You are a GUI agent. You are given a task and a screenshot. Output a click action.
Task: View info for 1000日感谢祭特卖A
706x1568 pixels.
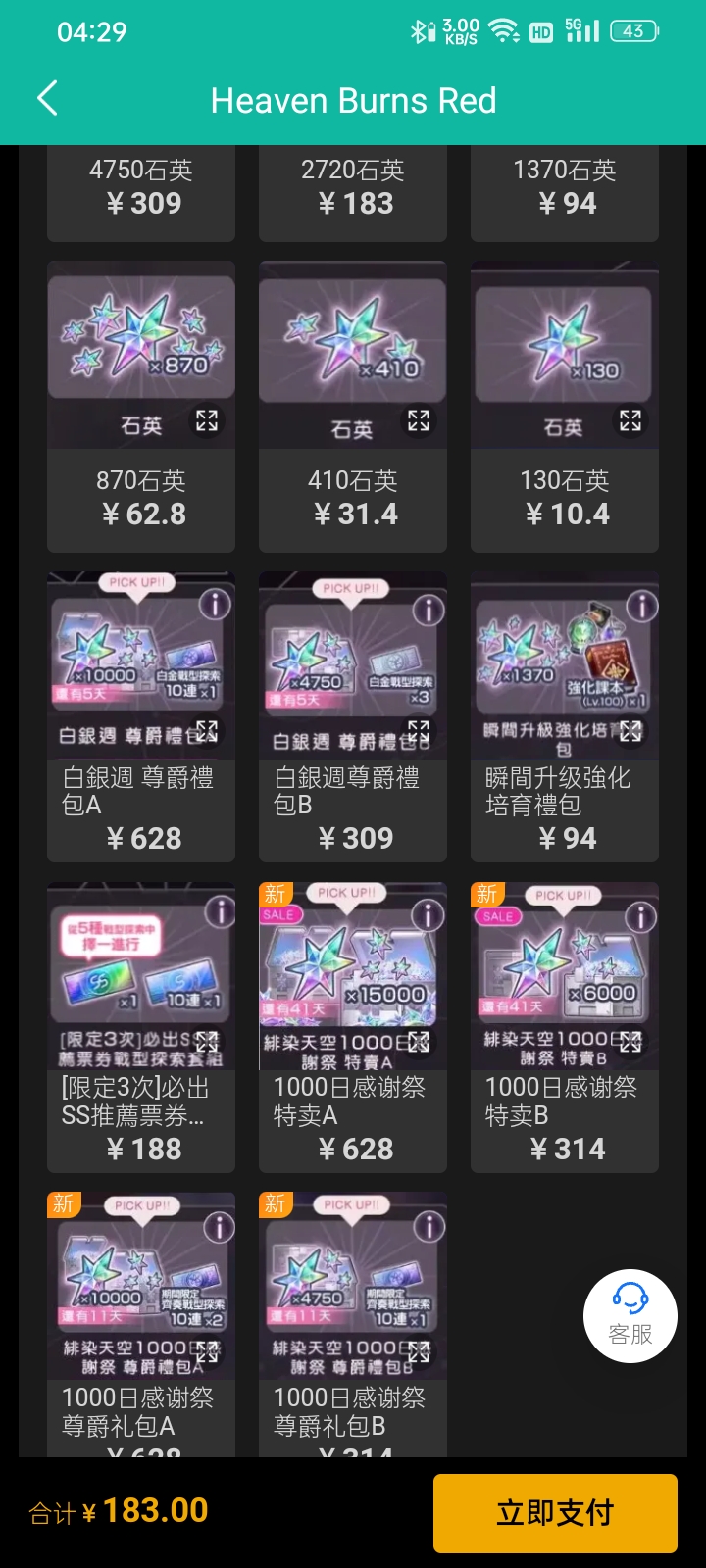tap(428, 916)
